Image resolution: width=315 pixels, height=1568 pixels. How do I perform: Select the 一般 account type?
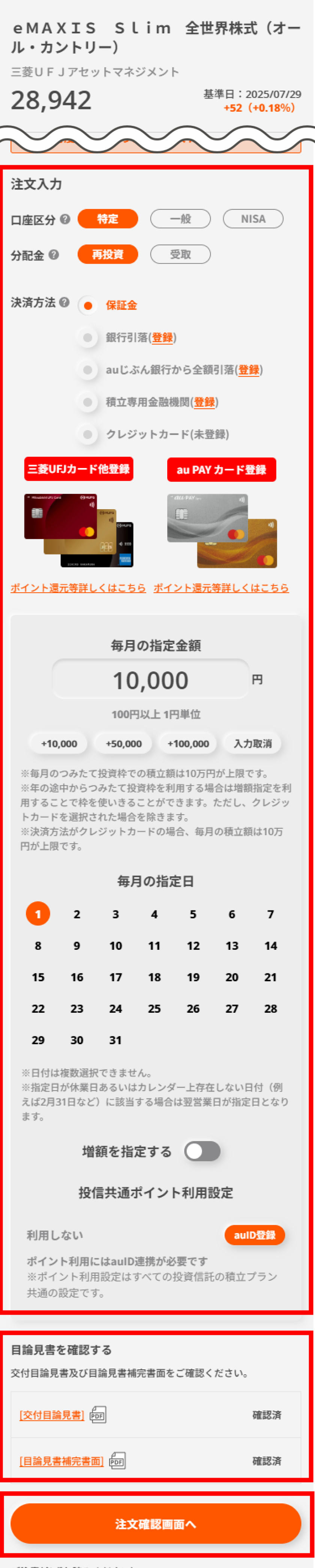[x=180, y=218]
